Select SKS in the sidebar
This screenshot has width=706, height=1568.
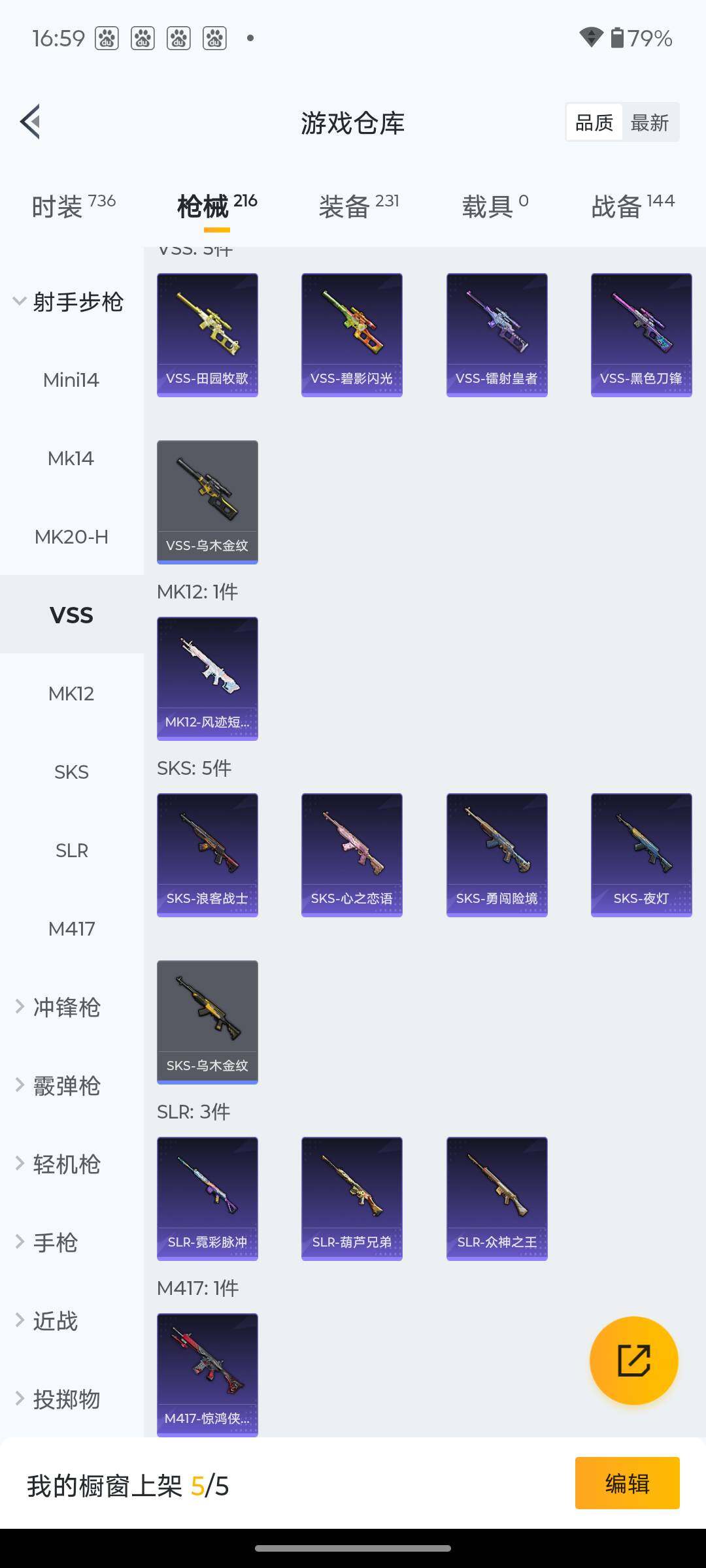pos(71,772)
